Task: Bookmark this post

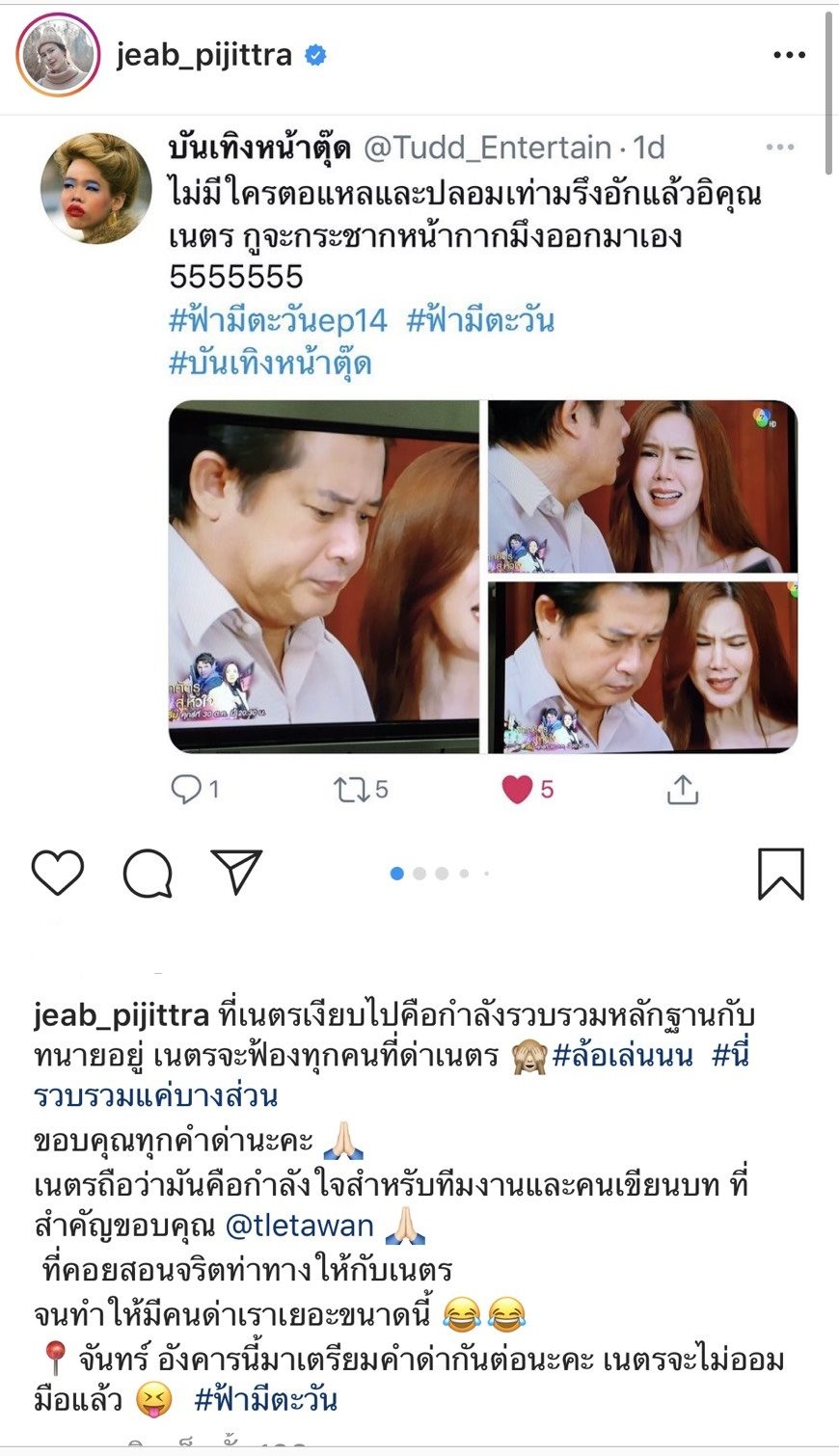Action: pyautogui.click(x=780, y=873)
